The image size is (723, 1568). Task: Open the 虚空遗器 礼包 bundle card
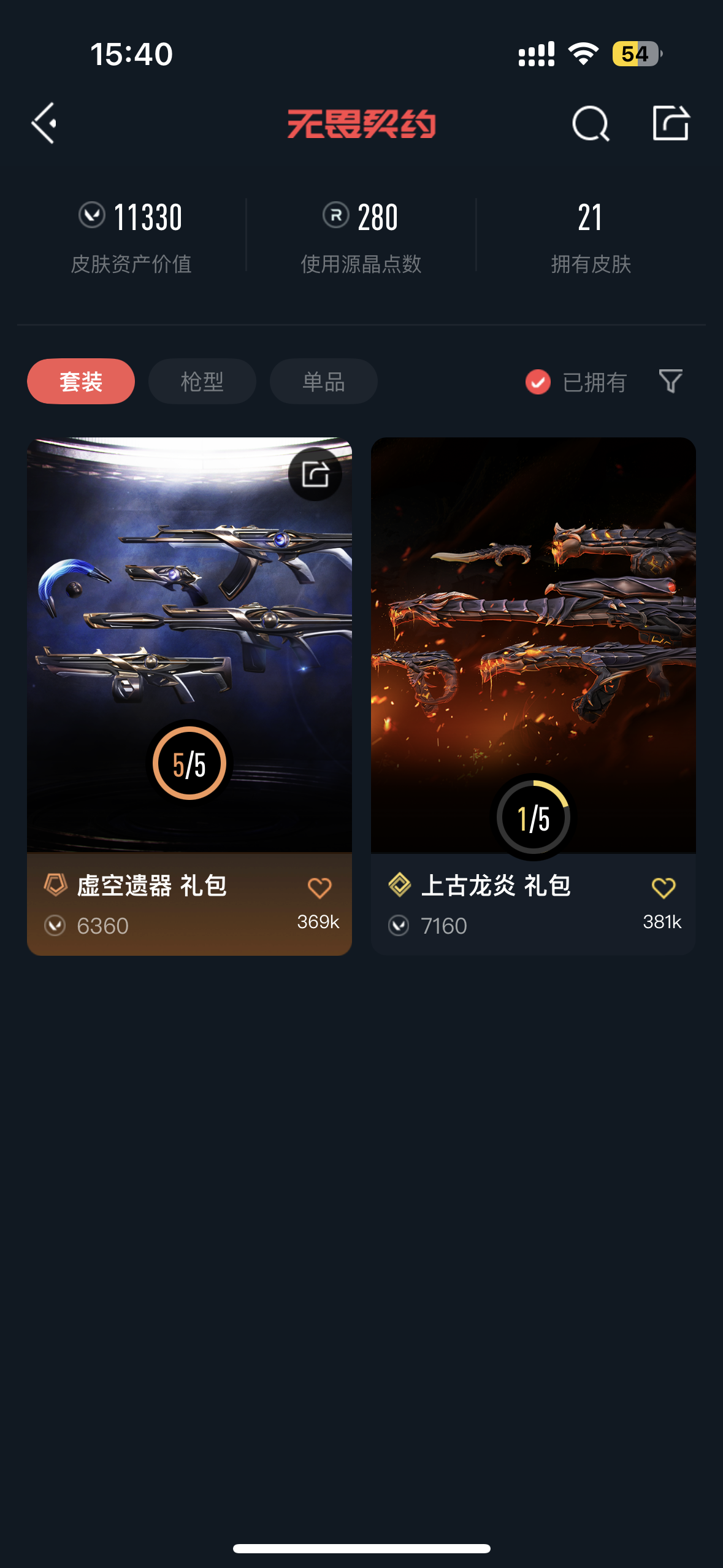(x=189, y=644)
